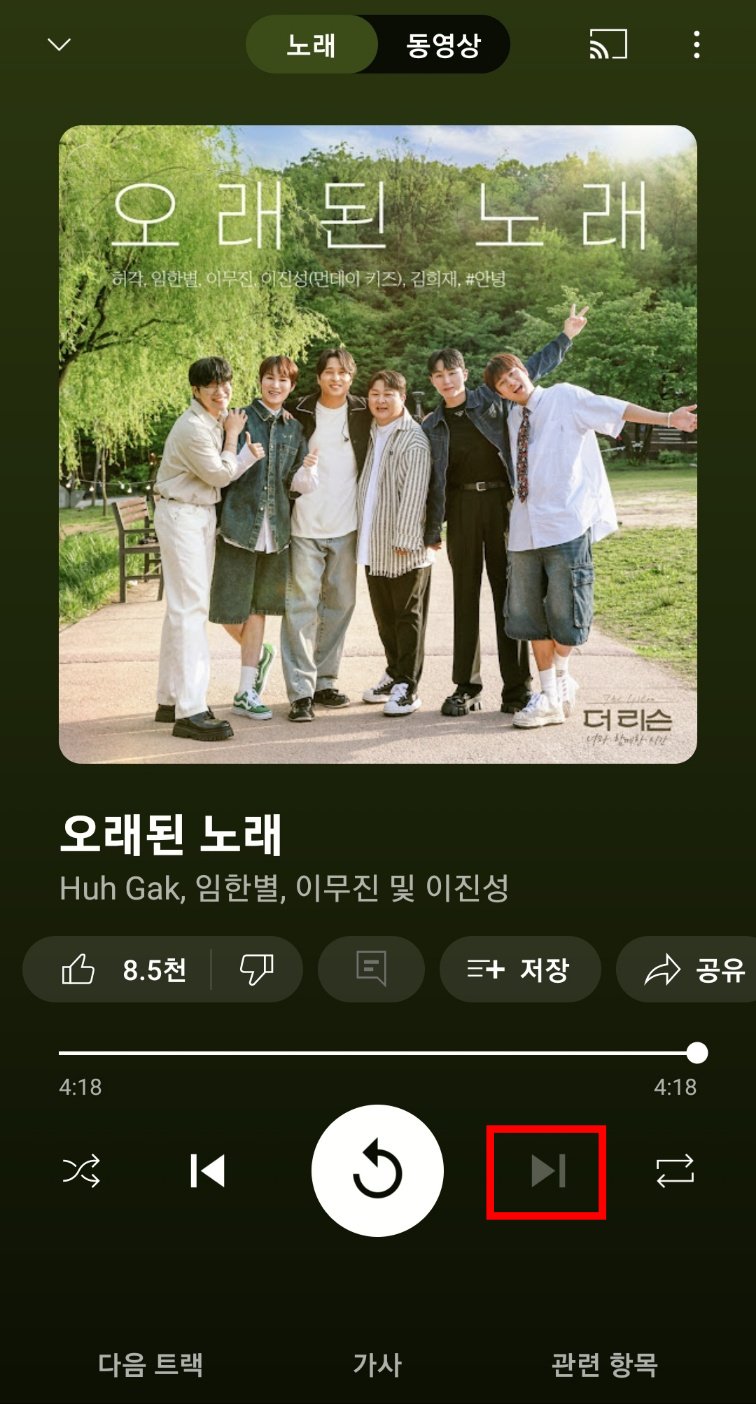Image resolution: width=756 pixels, height=1404 pixels.
Task: Tap the Cast icon to stream to device
Action: [611, 44]
